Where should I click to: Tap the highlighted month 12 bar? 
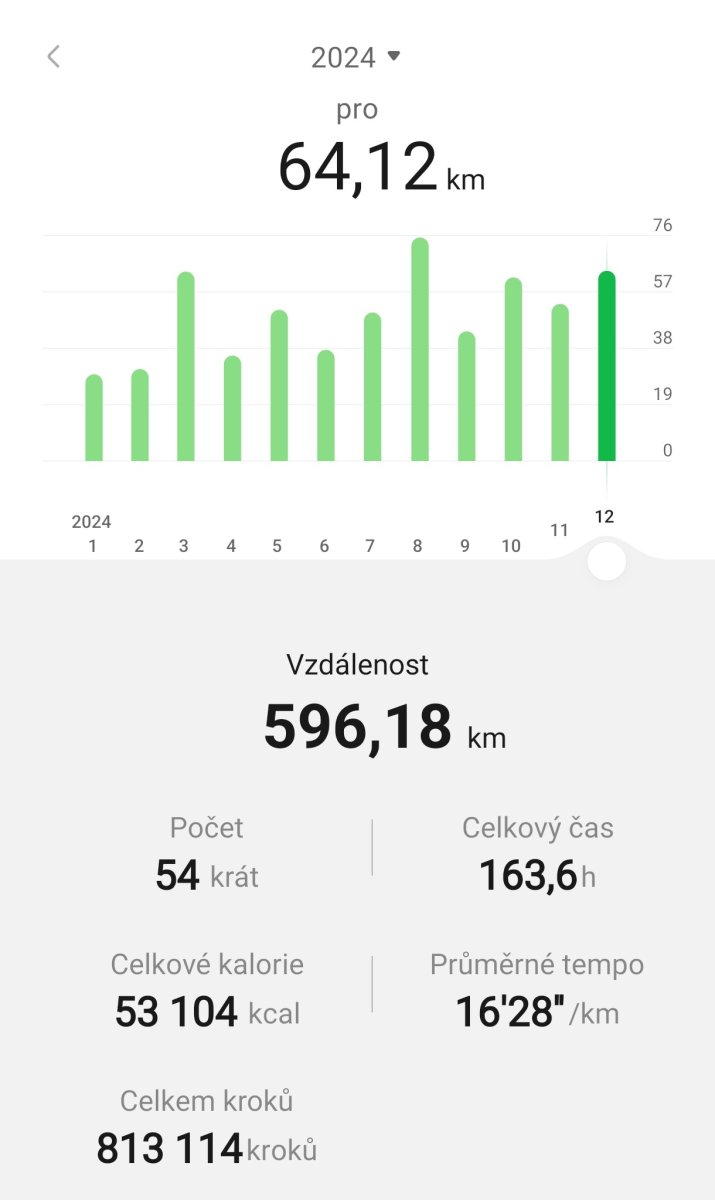pyautogui.click(x=606, y=366)
